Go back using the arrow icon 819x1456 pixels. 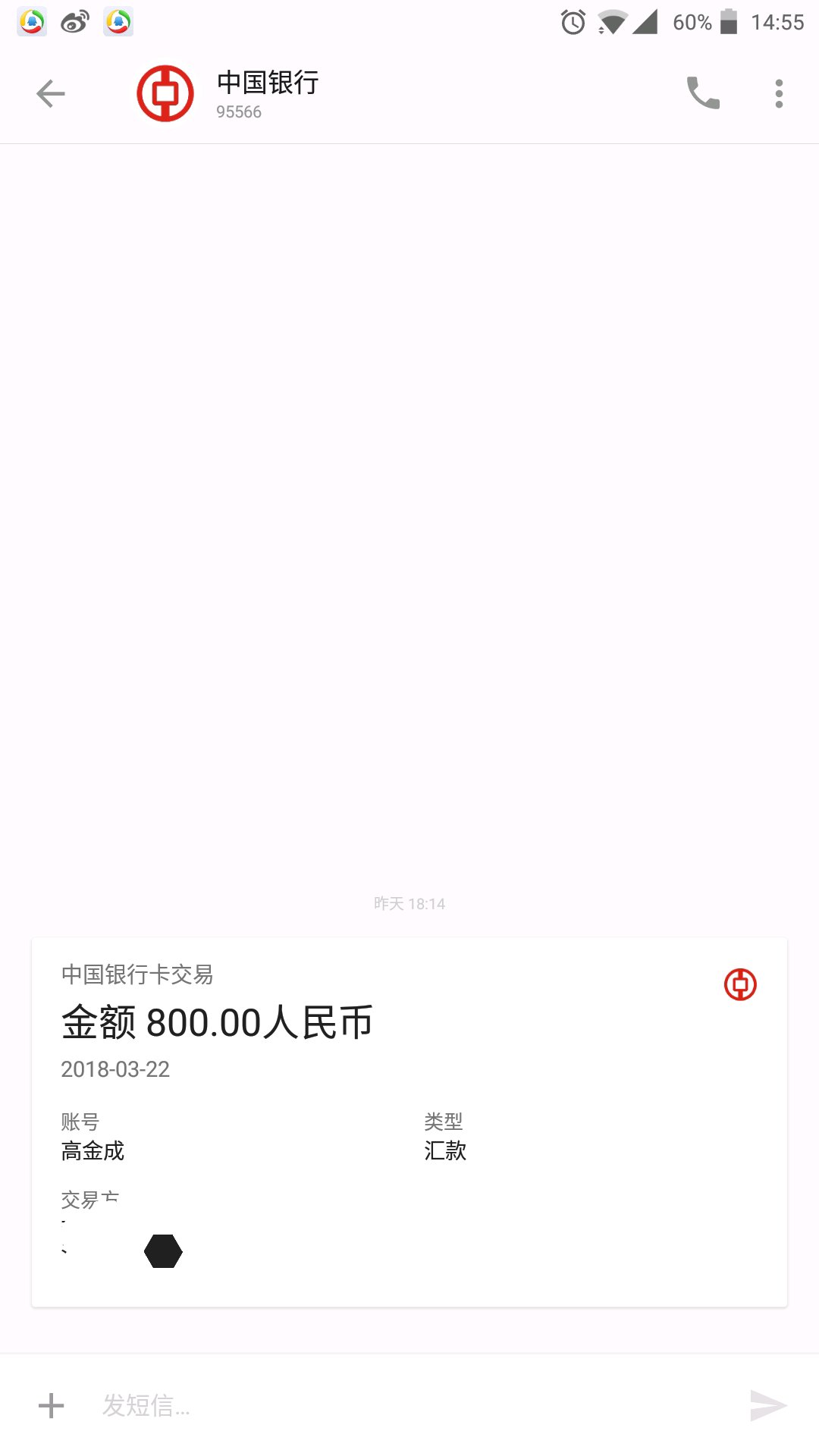[x=51, y=94]
